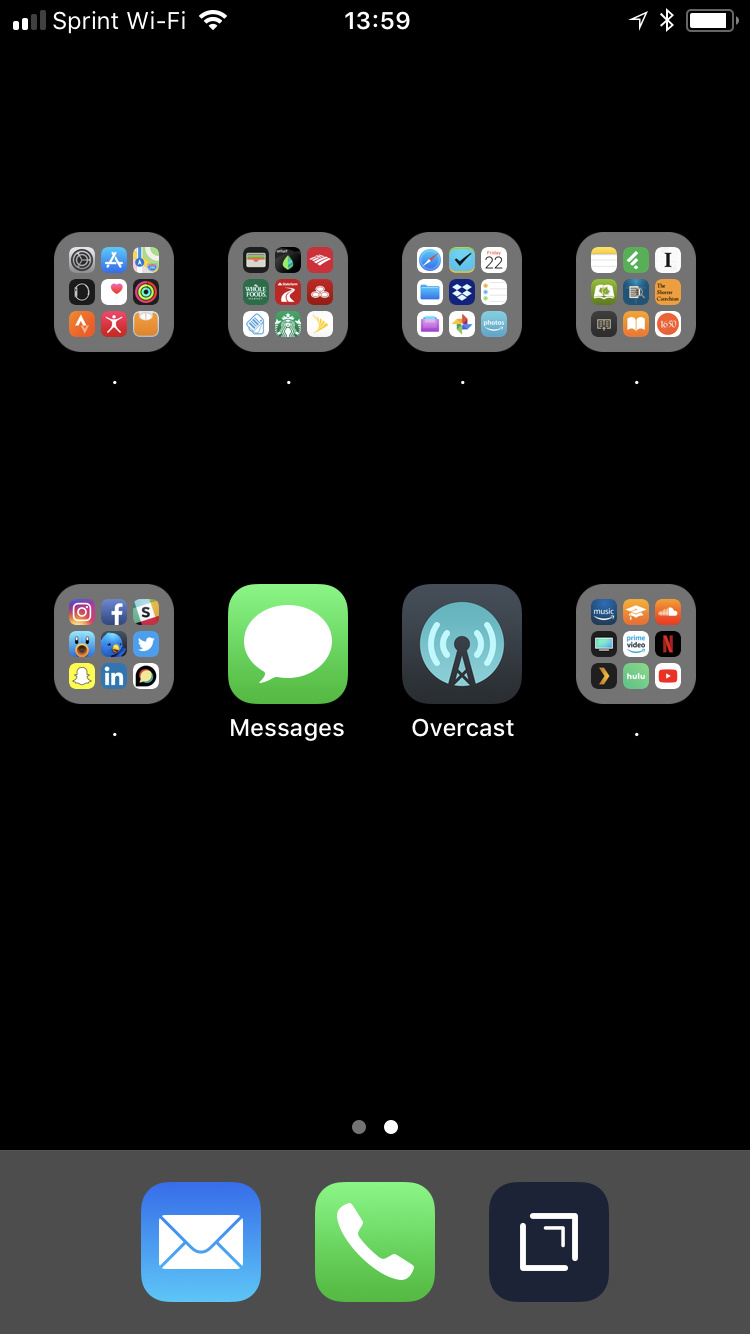Open folder with Starbucks and Whole Foods

click(x=288, y=292)
